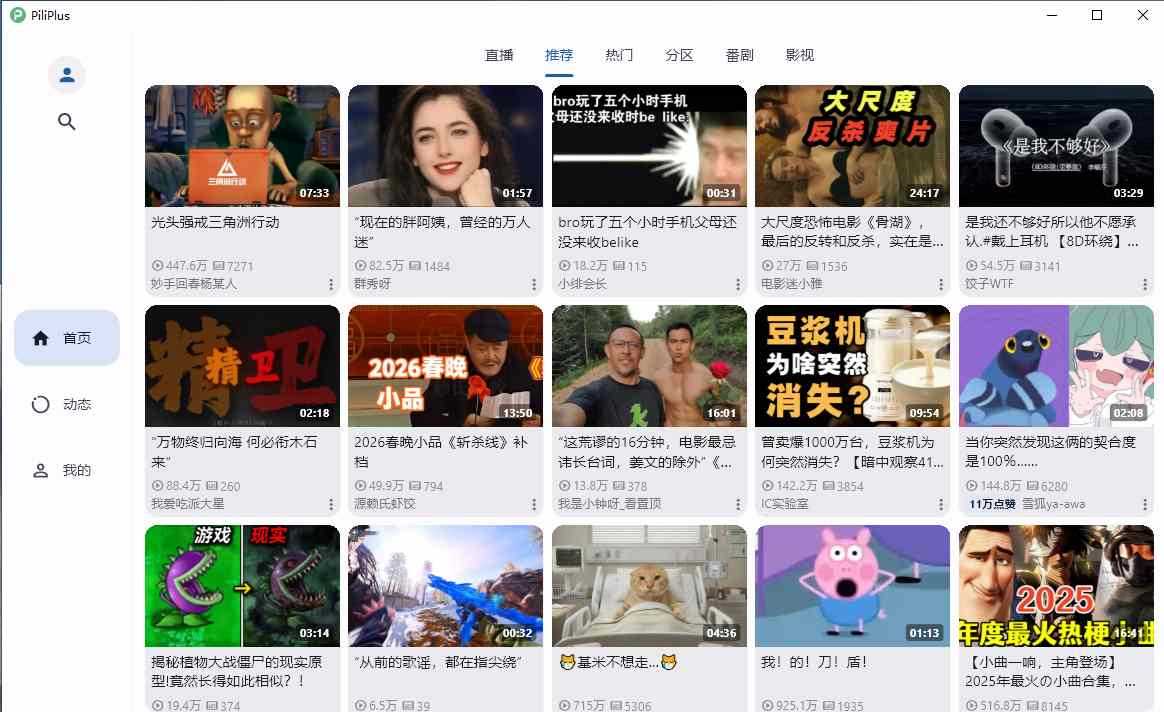
Task: Switch to the 分区 tab
Action: point(679,55)
